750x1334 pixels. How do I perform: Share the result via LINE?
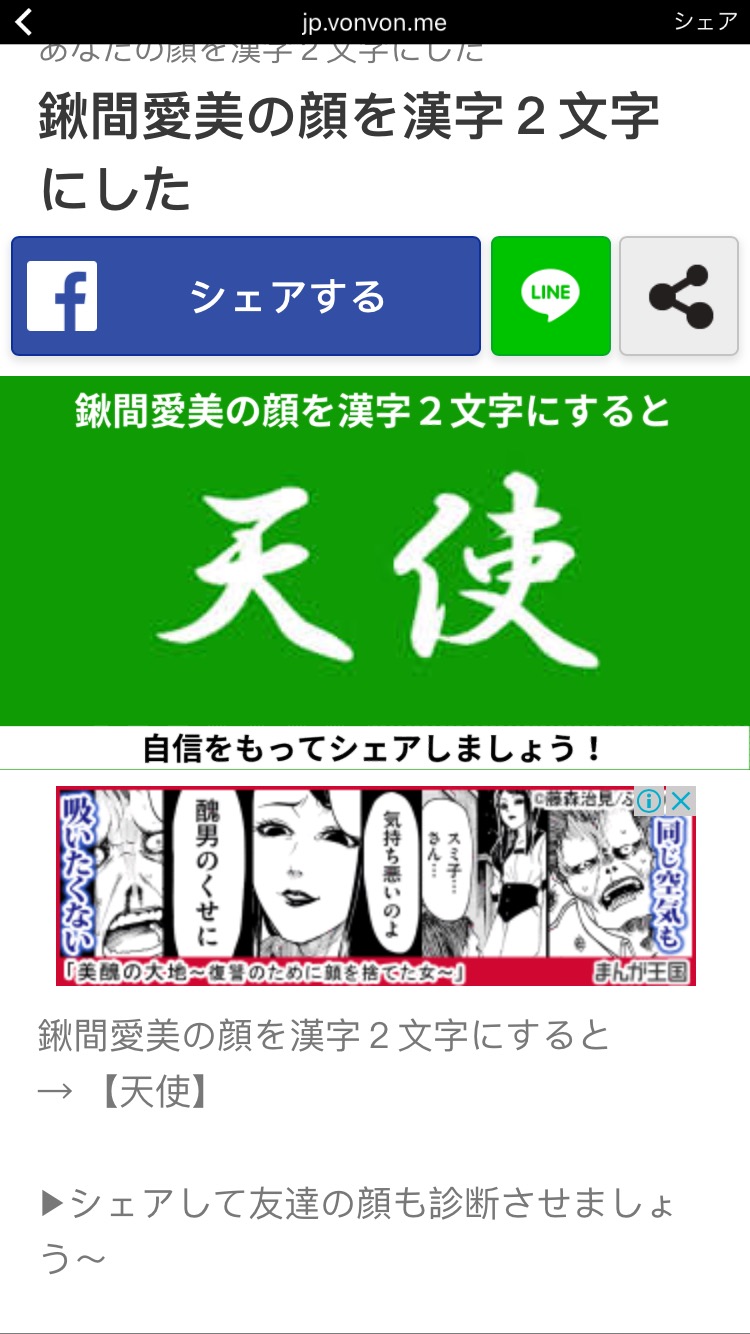(x=550, y=296)
